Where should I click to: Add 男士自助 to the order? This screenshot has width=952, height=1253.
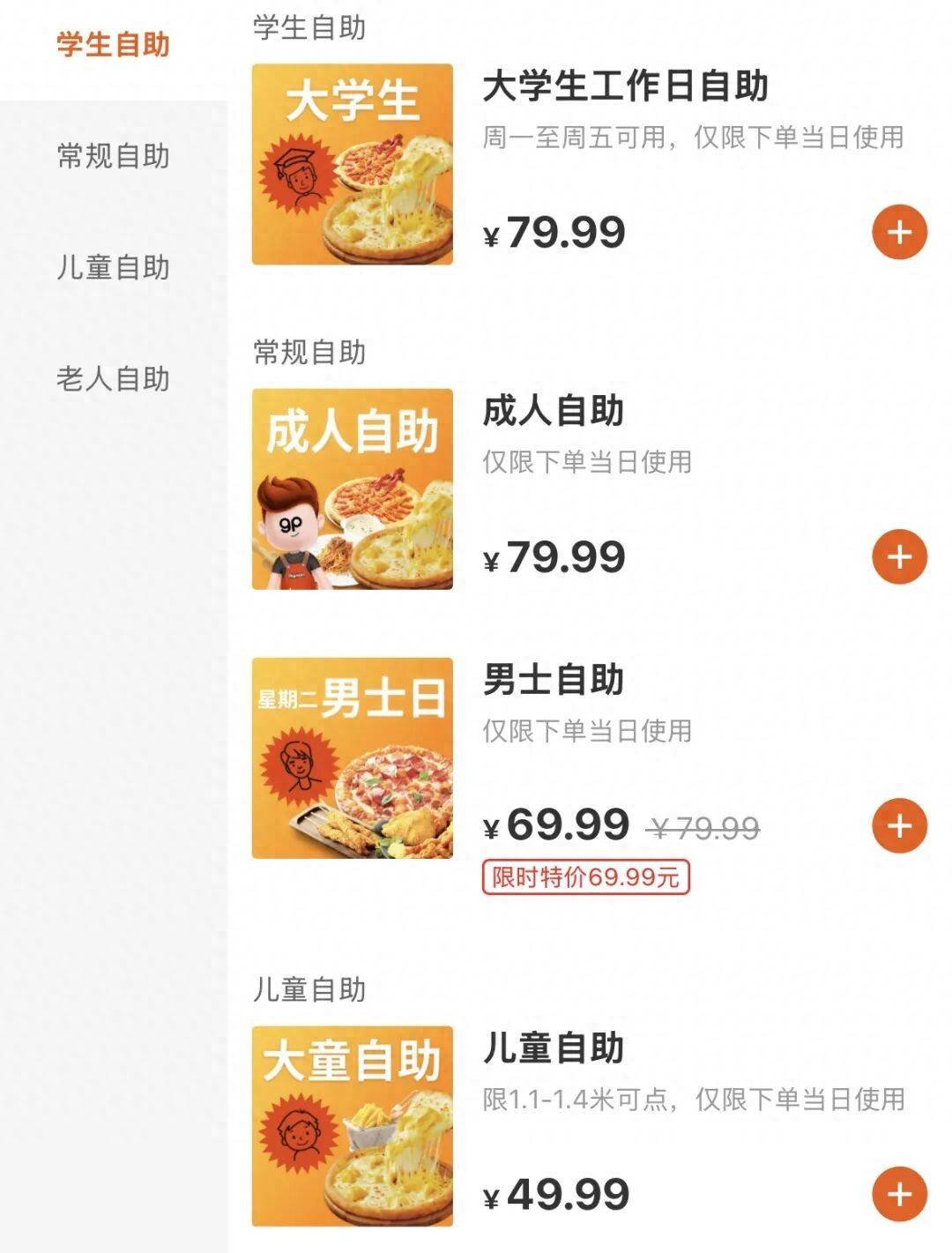pyautogui.click(x=899, y=826)
